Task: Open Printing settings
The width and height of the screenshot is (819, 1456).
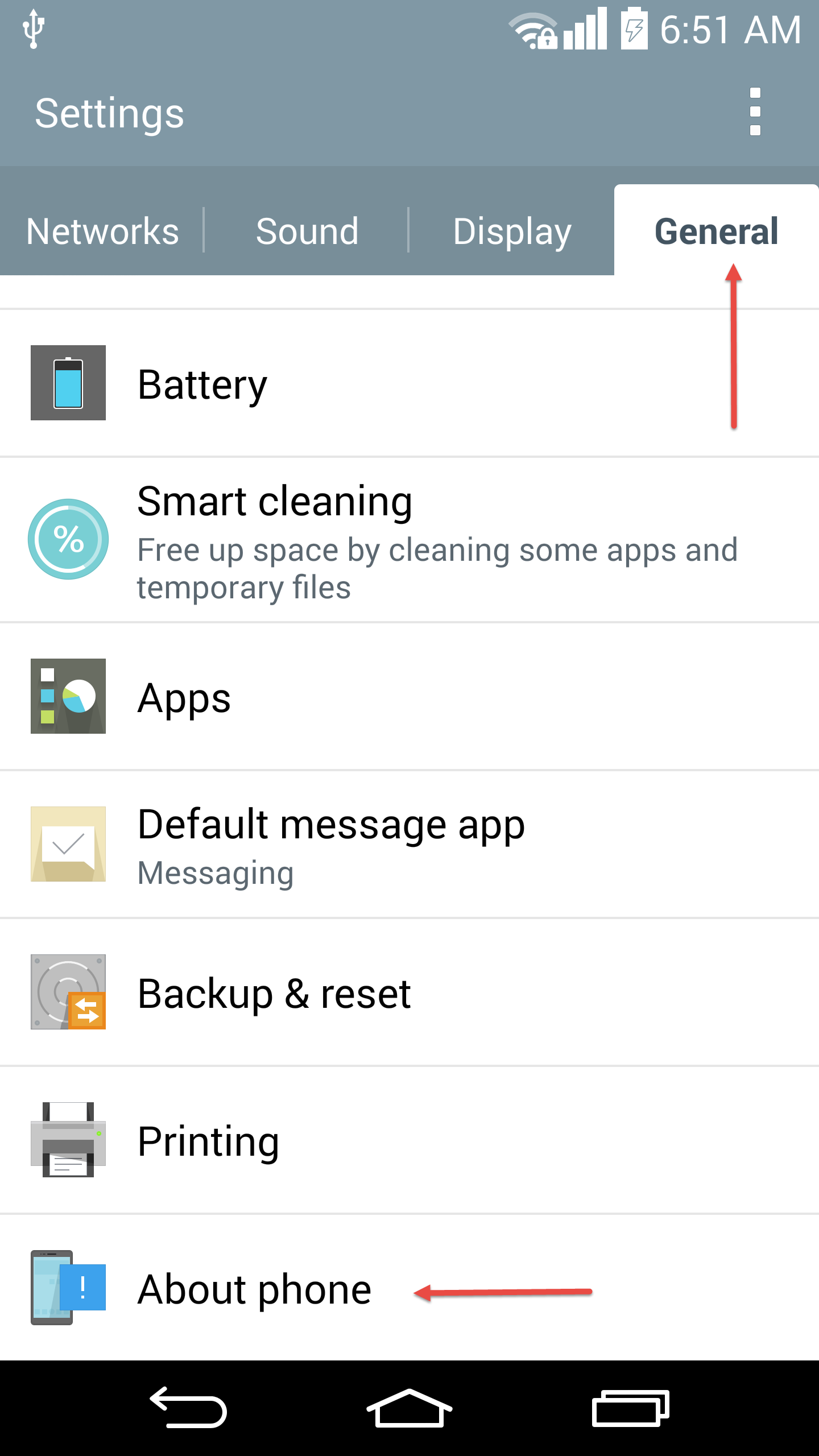Action: pos(409,1140)
